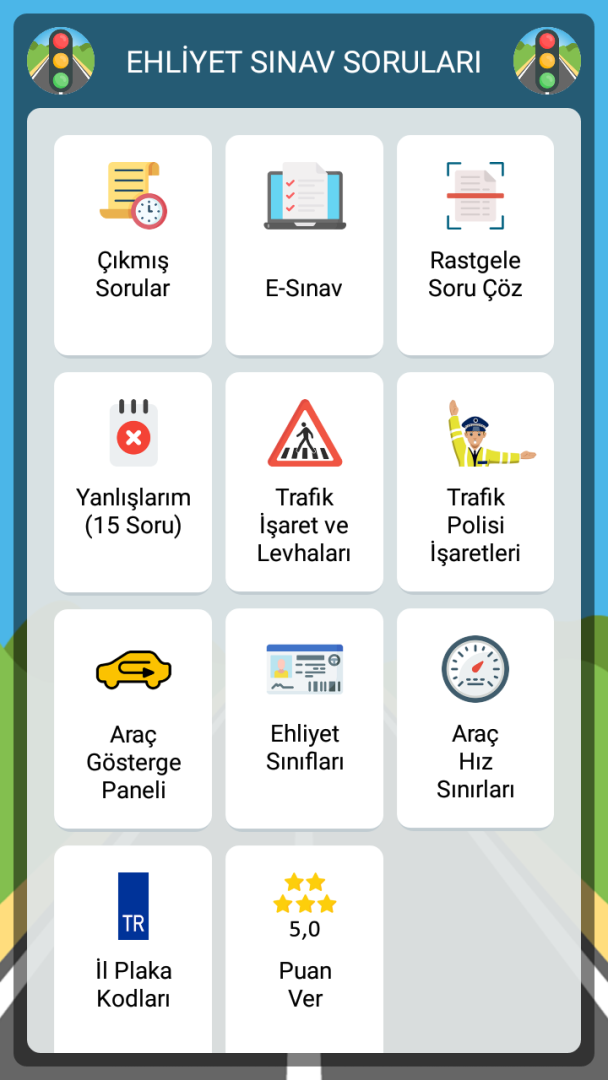This screenshot has width=608, height=1080.
Task: View Yanlışlarım (15 Soru)
Action: tap(133, 482)
